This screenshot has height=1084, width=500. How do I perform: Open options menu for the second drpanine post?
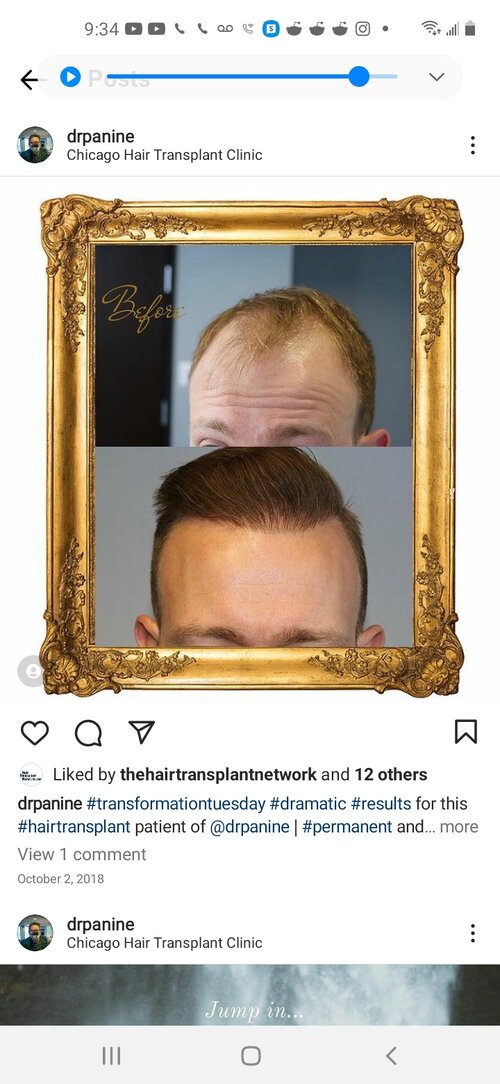tap(472, 933)
